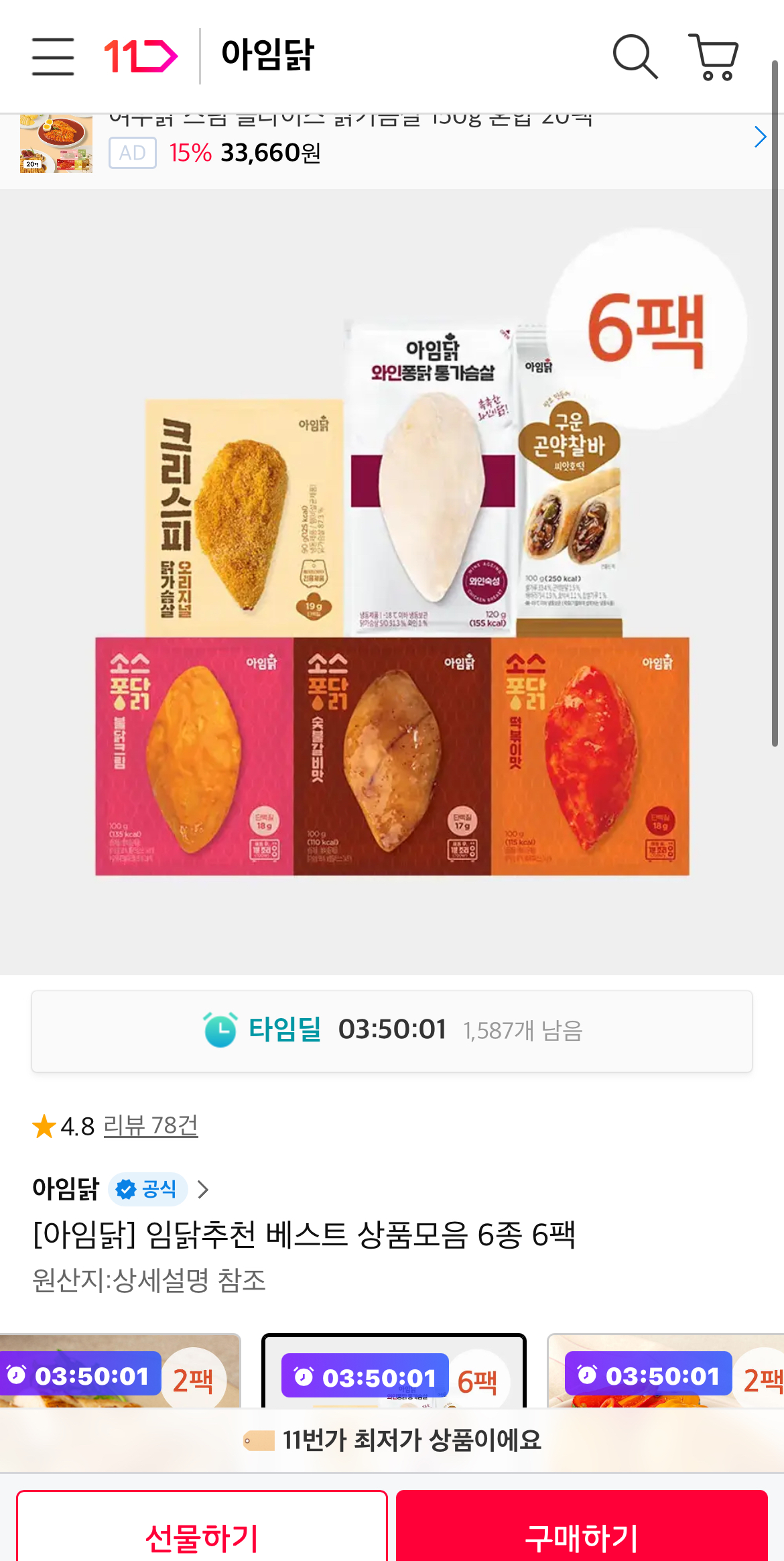Tap 선물하기 to send as gift

point(202,1535)
